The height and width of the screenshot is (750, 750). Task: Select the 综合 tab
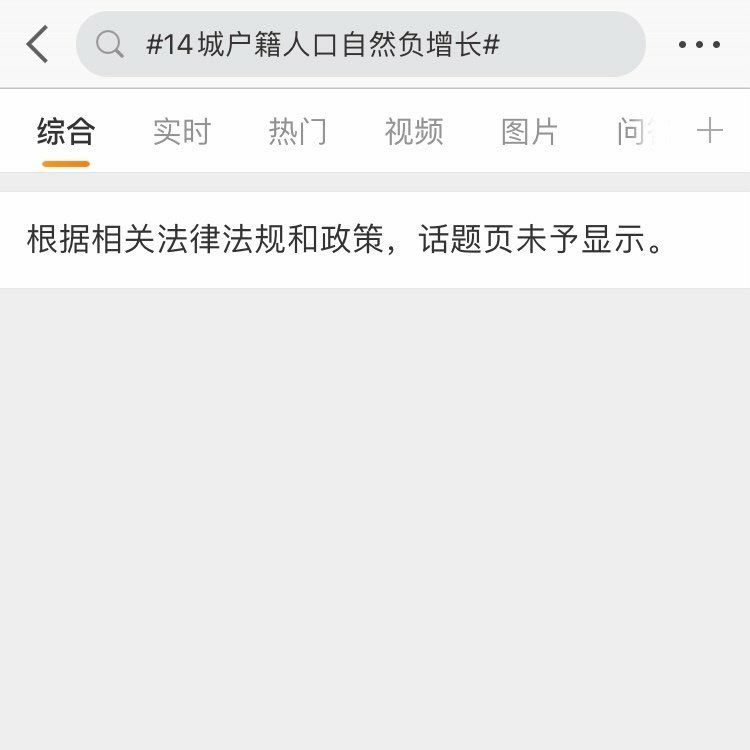click(66, 132)
